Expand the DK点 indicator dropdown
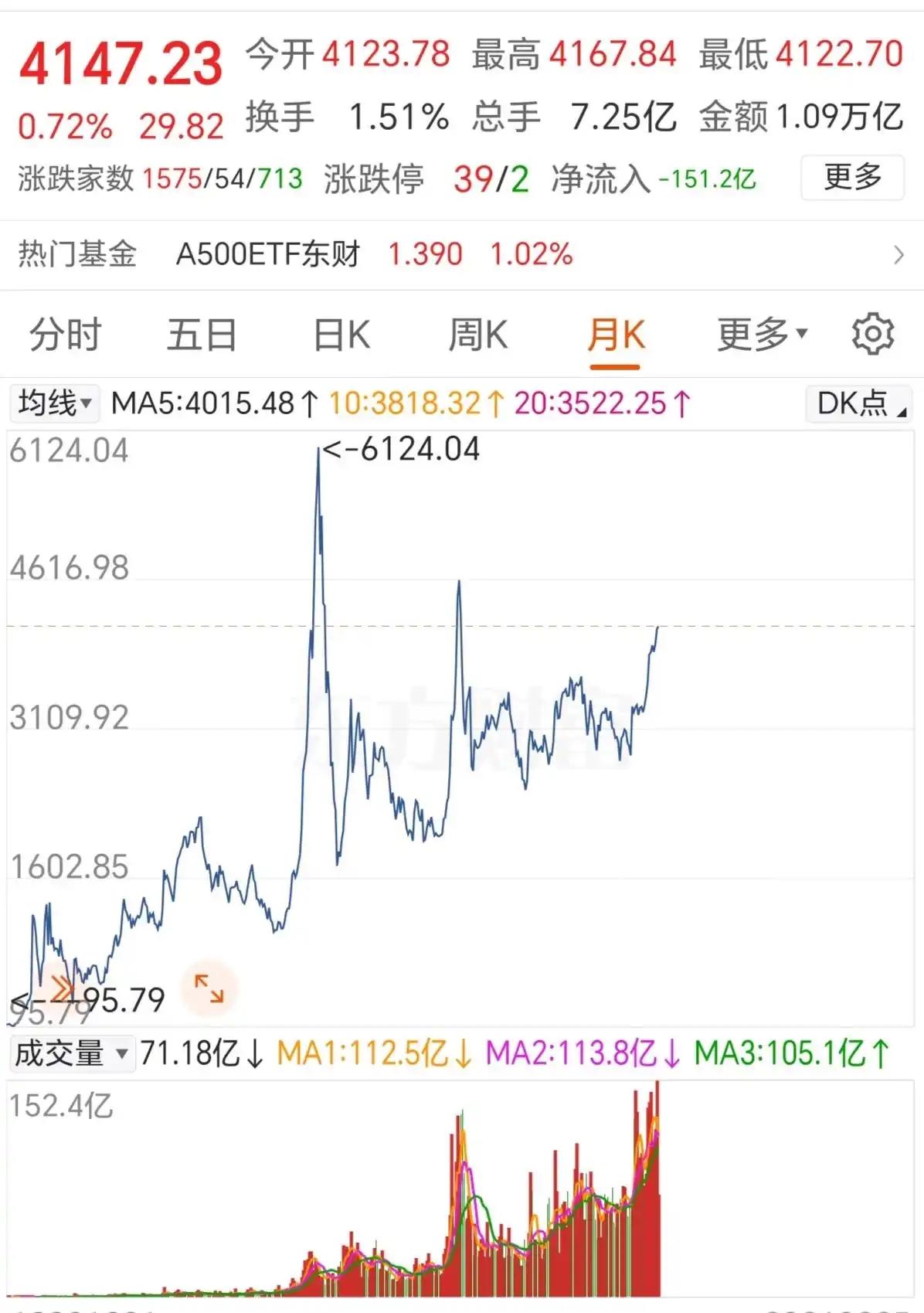Viewport: 924px width, 1313px height. point(858,401)
